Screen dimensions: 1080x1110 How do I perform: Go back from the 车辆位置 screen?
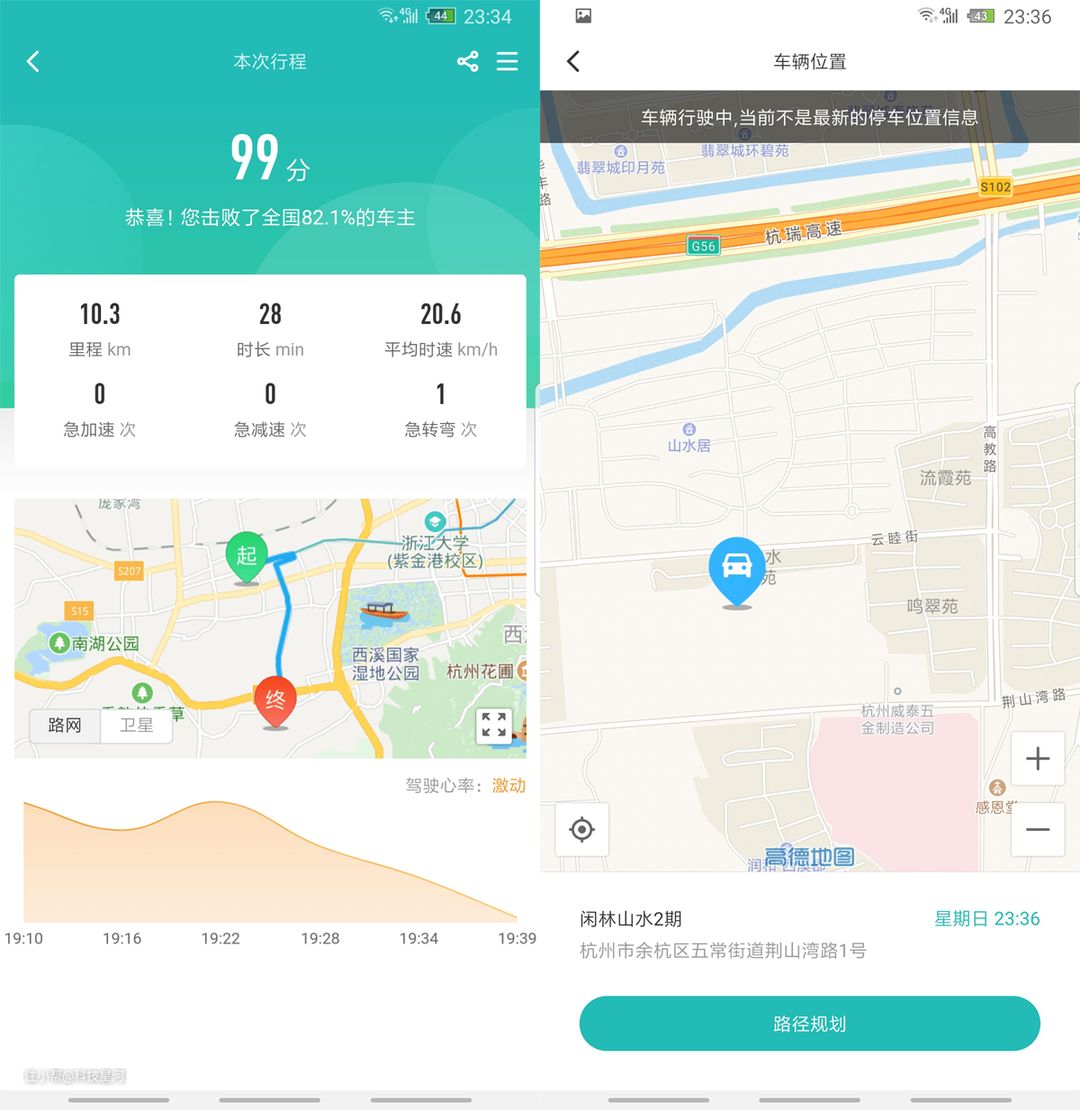click(x=573, y=62)
